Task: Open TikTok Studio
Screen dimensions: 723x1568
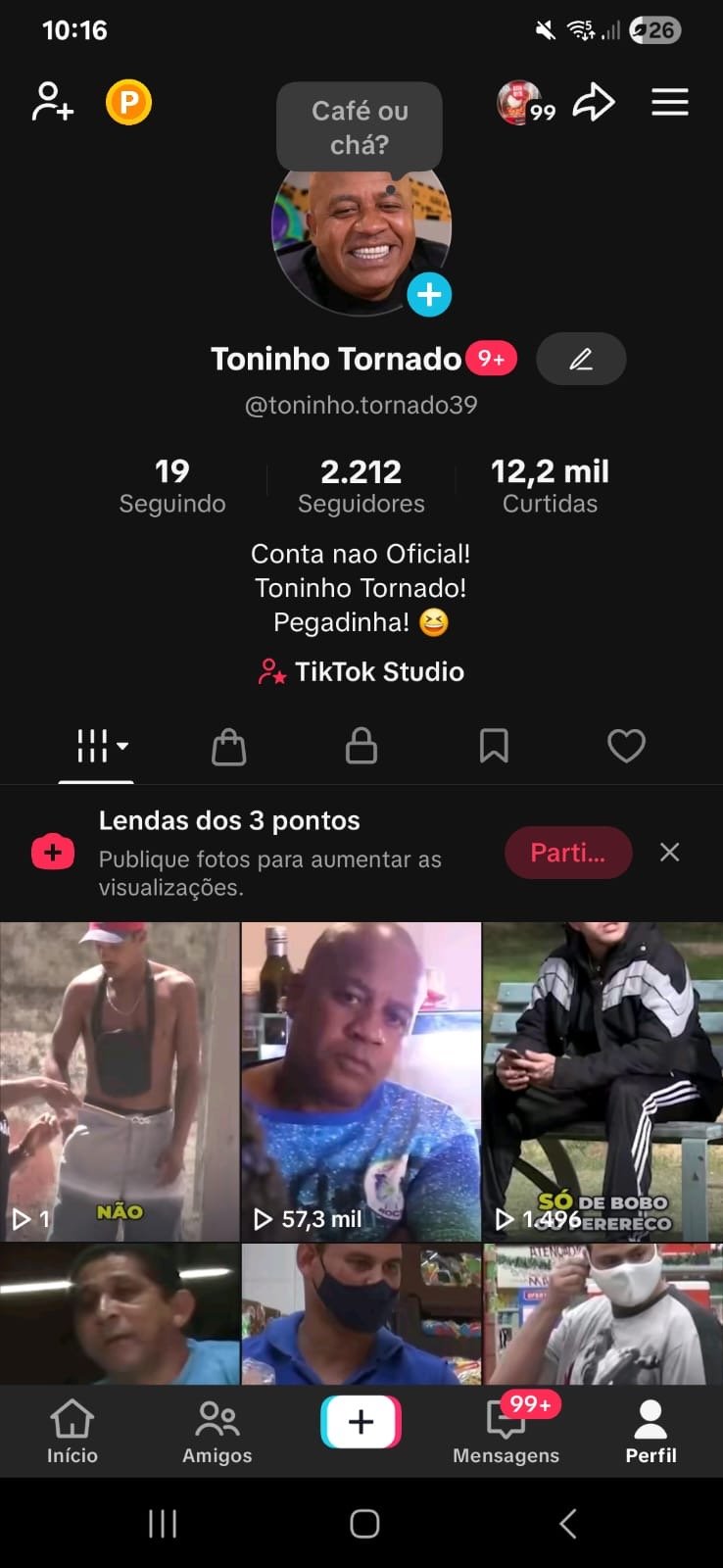Action: 361,671
